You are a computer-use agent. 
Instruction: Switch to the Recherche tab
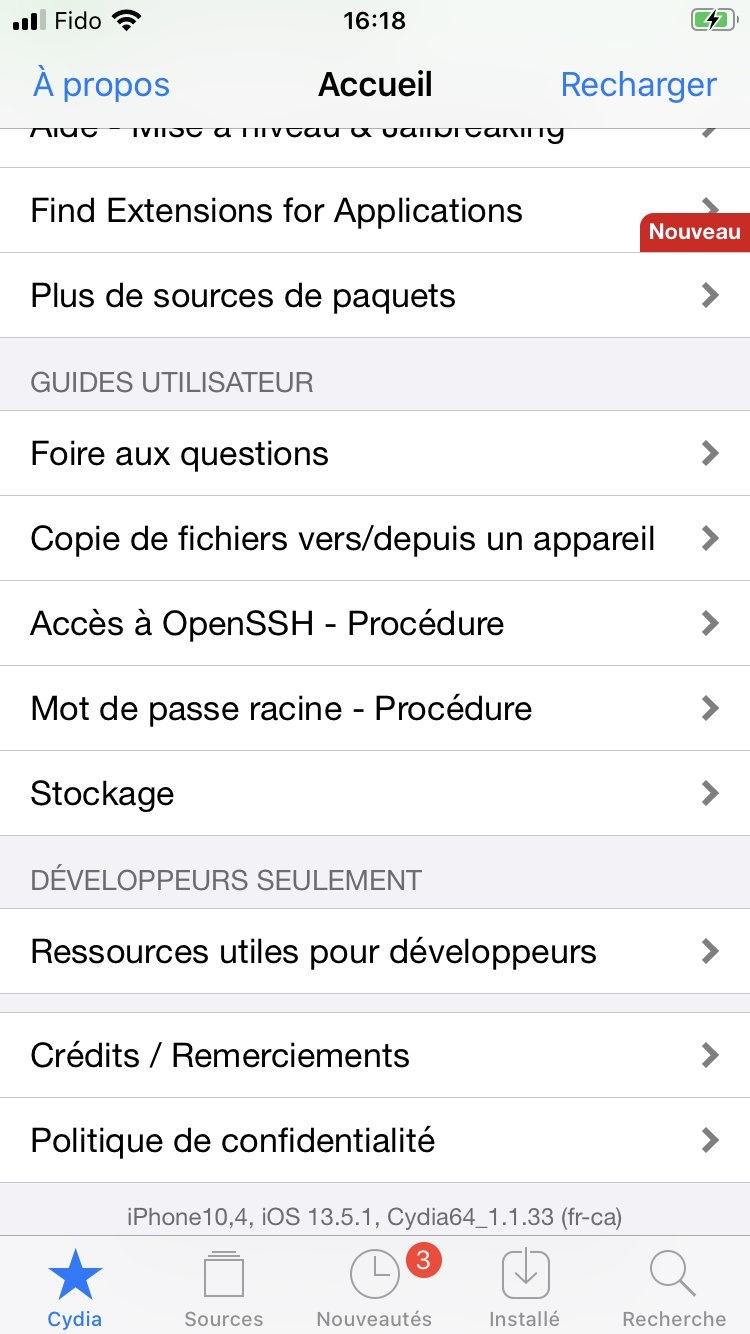point(674,1288)
